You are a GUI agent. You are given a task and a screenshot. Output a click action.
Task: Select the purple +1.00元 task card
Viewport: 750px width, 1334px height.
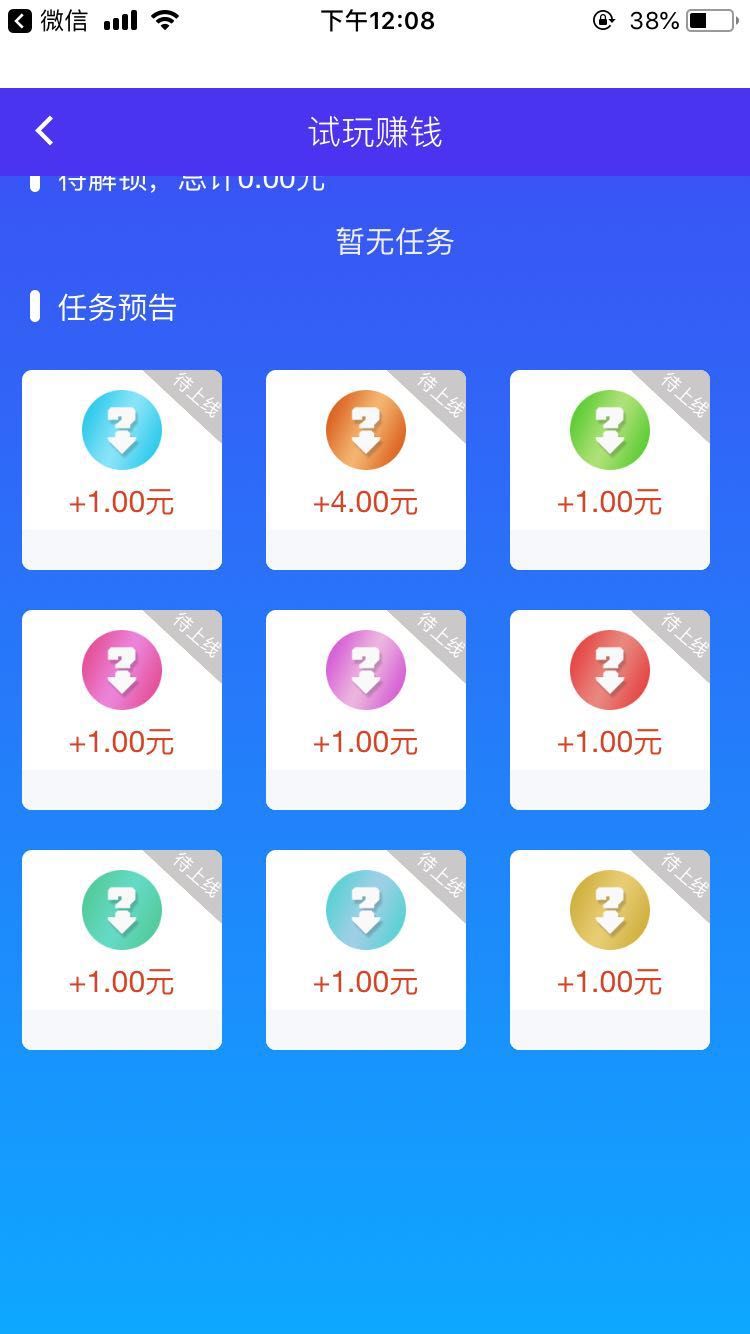coord(366,710)
